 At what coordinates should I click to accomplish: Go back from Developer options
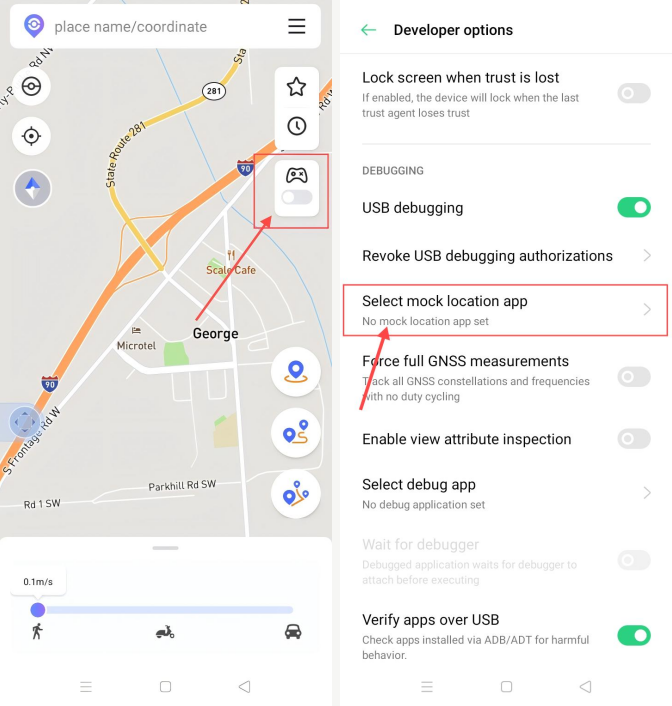[x=368, y=30]
